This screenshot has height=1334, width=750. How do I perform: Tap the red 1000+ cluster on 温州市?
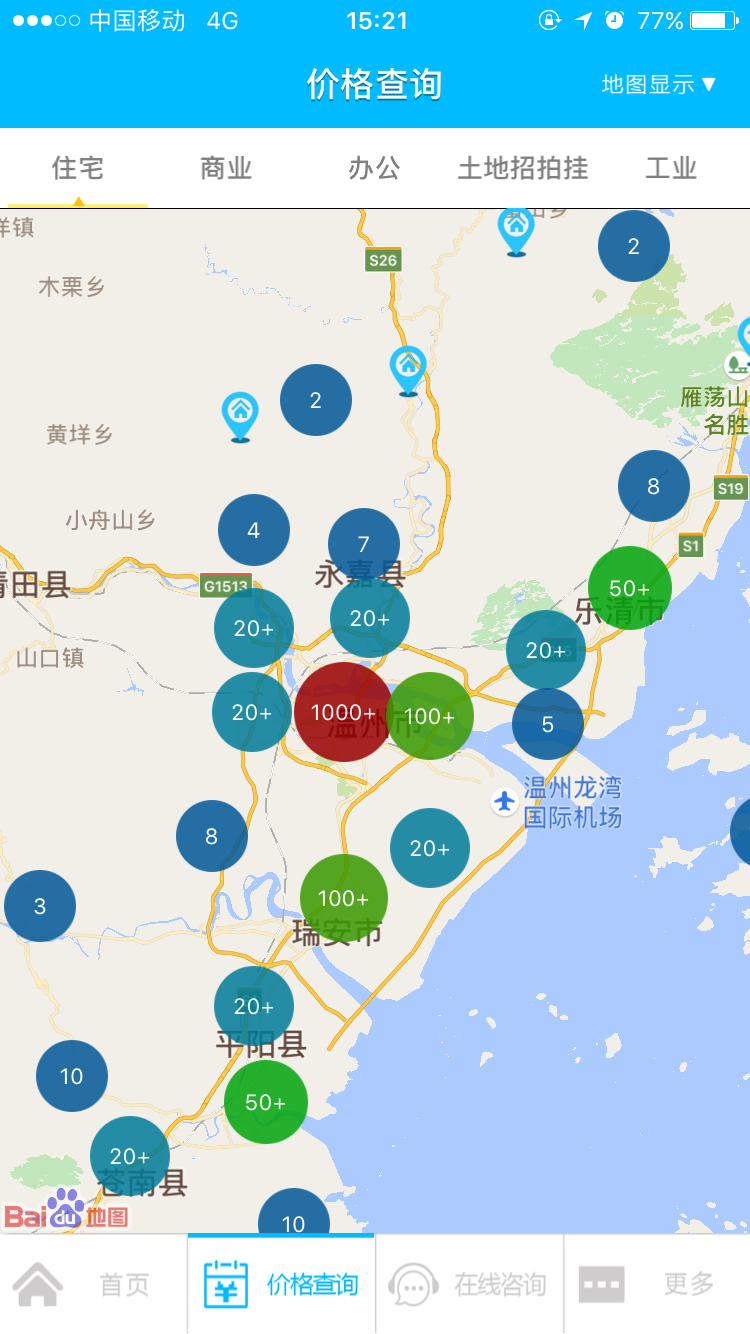point(343,712)
